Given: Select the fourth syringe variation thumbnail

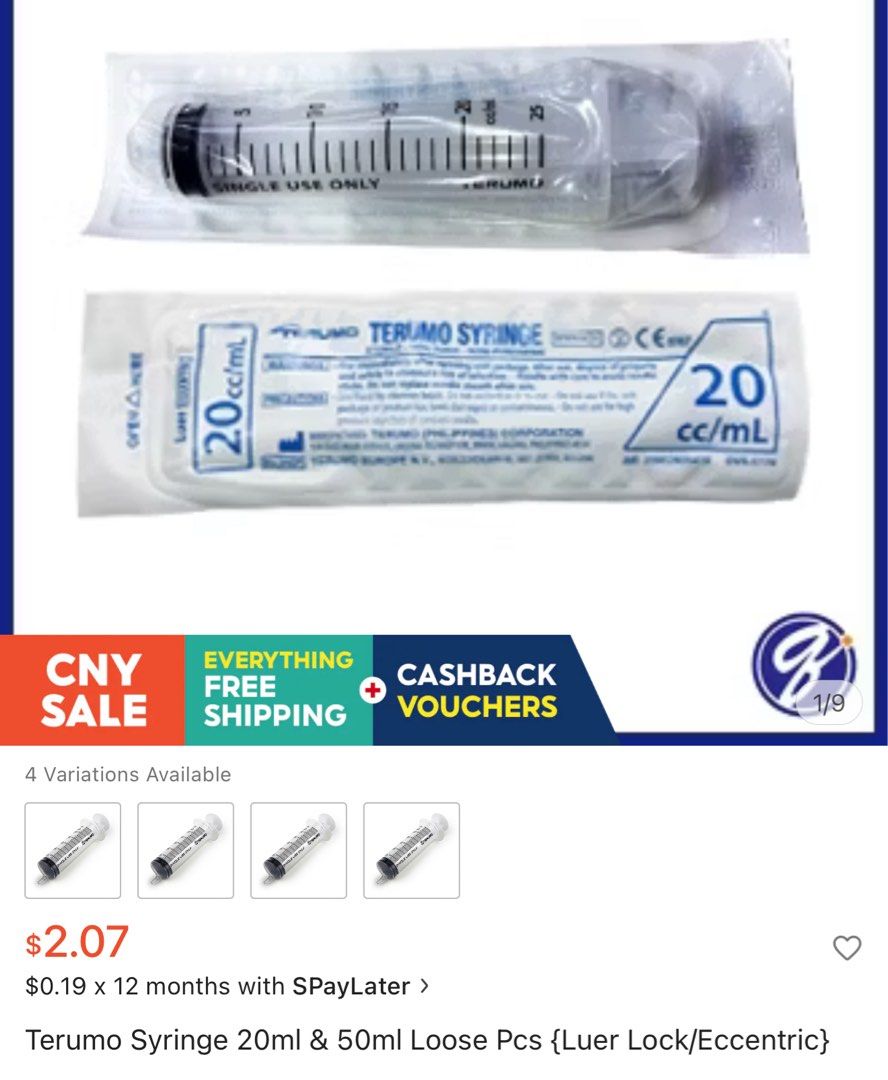Looking at the screenshot, I should [x=411, y=849].
